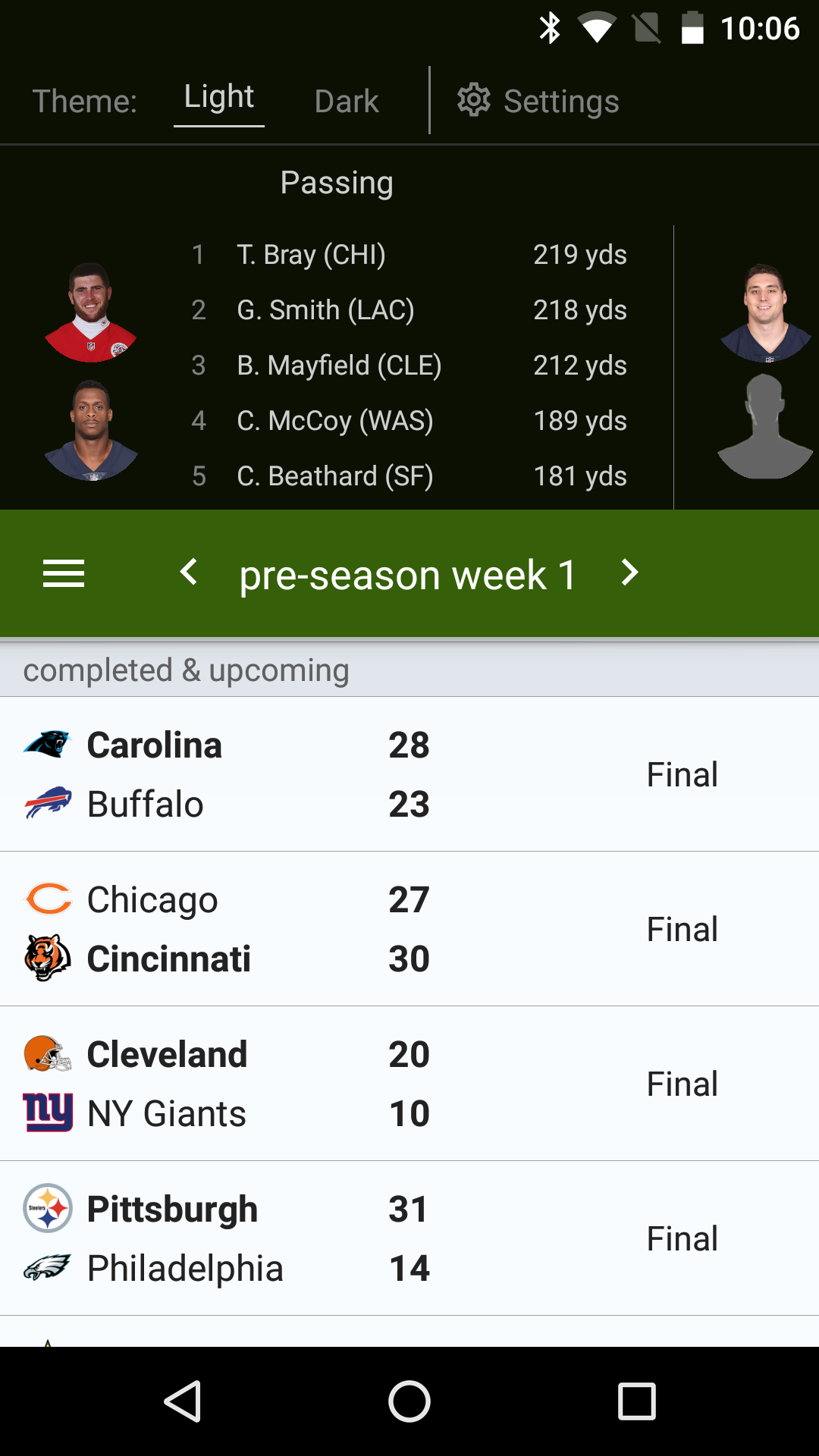Click the Chicago Bears logo
Screen dimensions: 819x1456
pos(47,899)
